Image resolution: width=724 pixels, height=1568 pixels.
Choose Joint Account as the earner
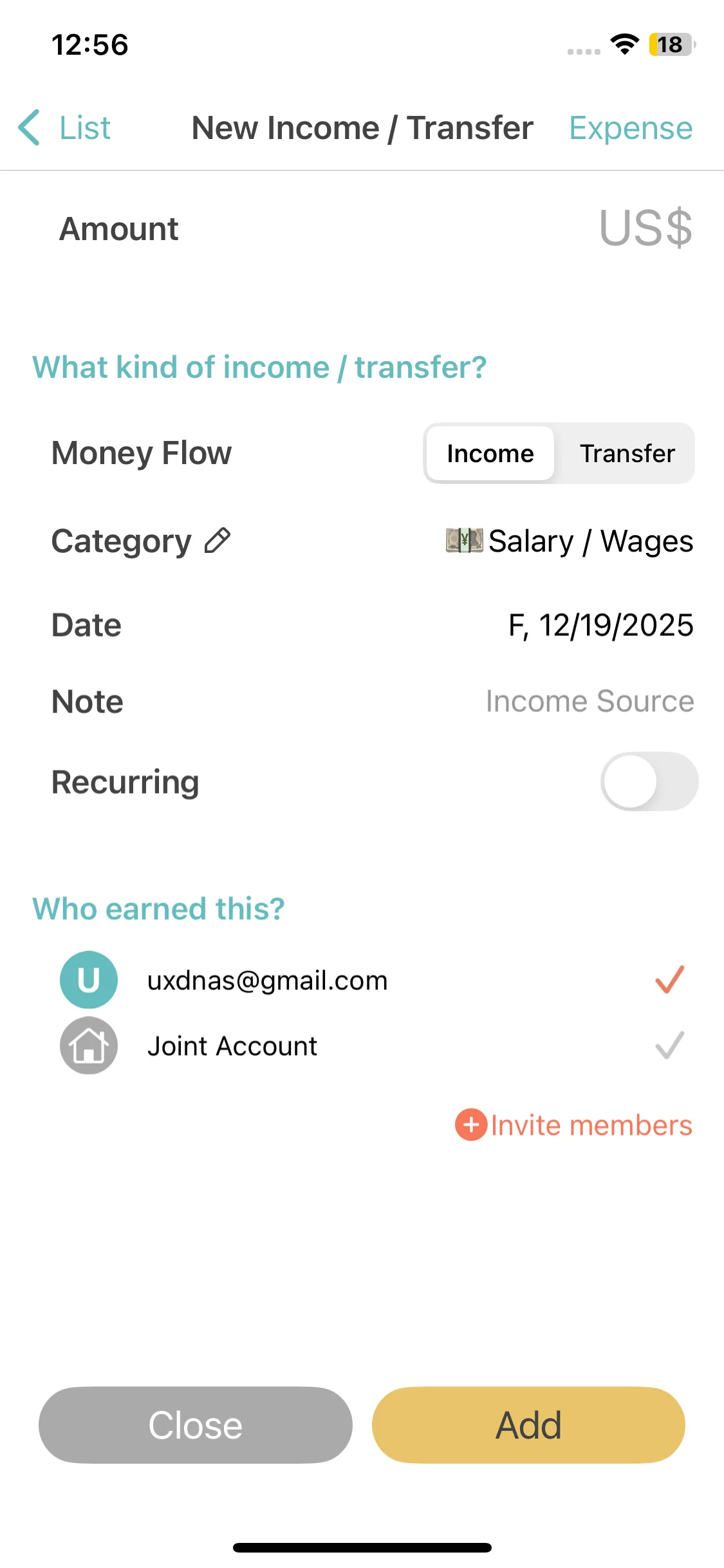pos(232,1046)
